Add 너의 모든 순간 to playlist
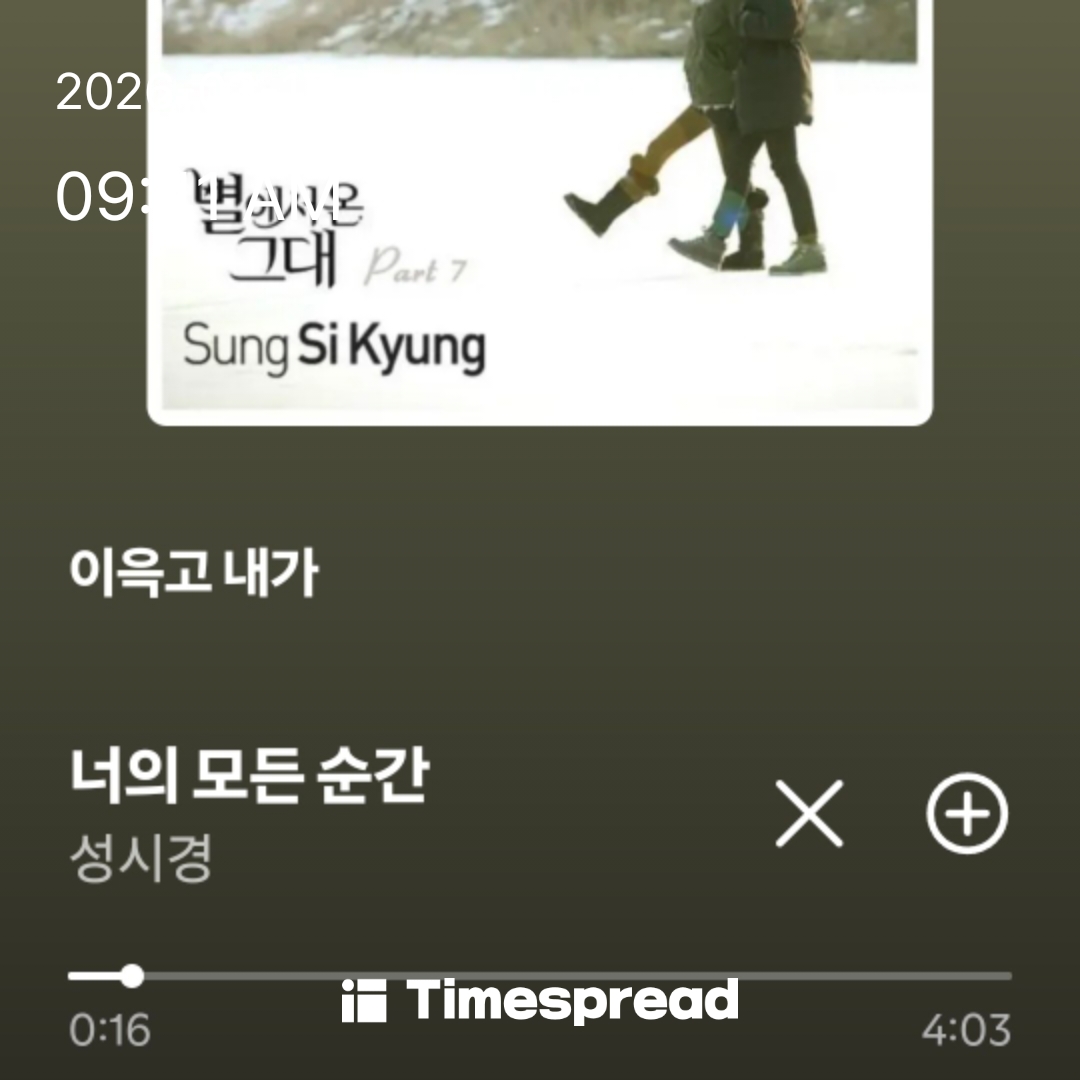This screenshot has height=1080, width=1080. pyautogui.click(x=966, y=813)
